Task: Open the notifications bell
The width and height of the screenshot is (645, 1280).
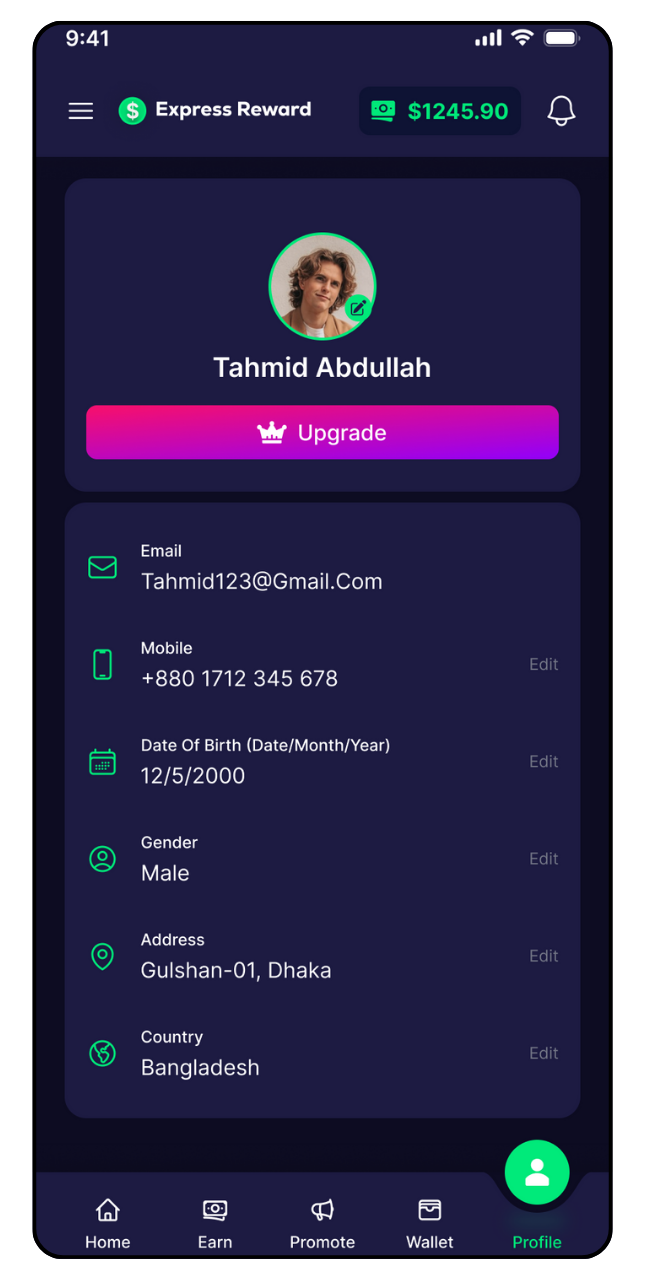Action: tap(561, 111)
